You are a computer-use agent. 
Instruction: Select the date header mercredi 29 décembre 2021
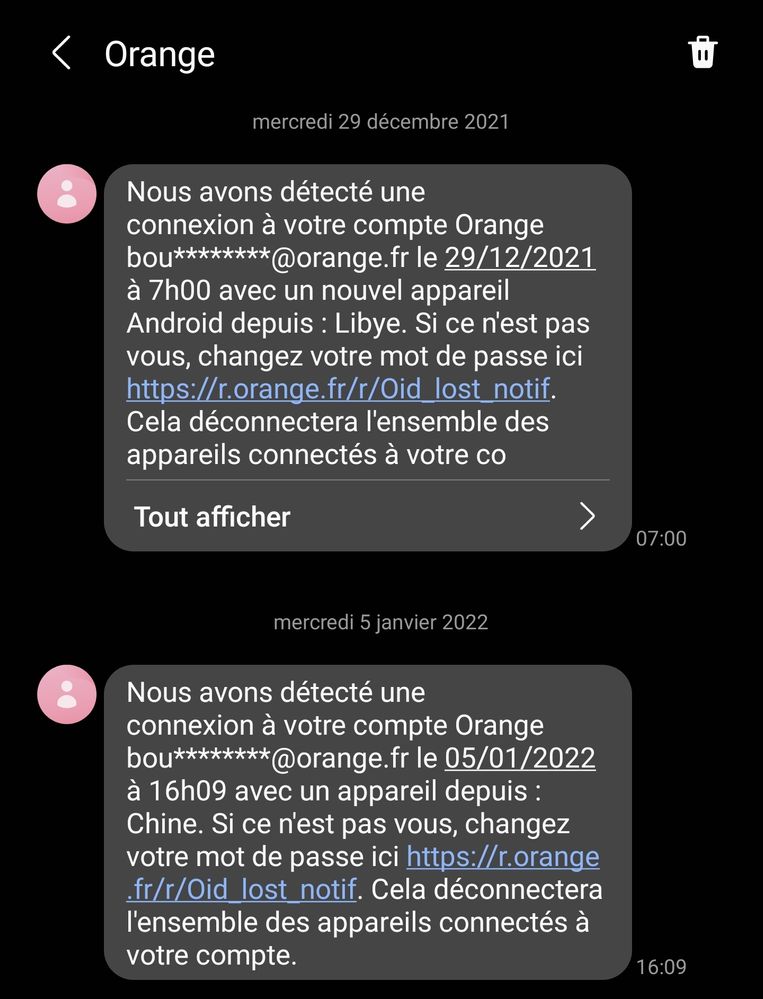380,122
